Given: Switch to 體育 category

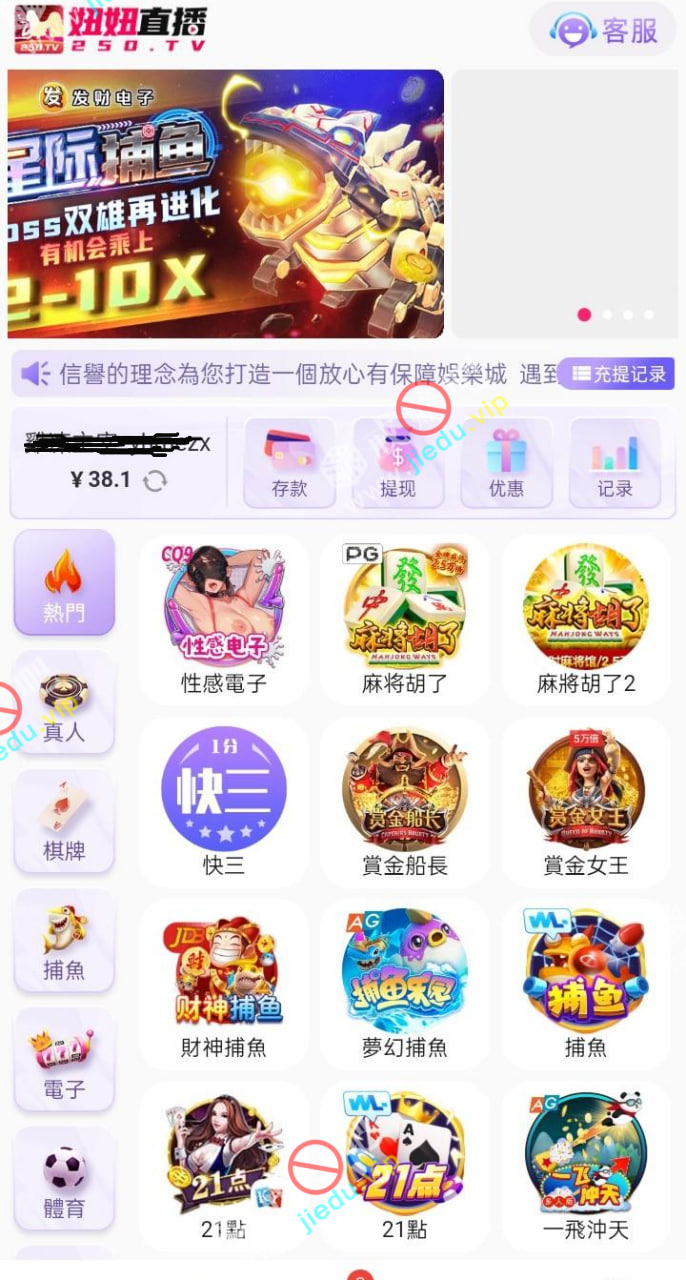Looking at the screenshot, I should click(64, 1179).
